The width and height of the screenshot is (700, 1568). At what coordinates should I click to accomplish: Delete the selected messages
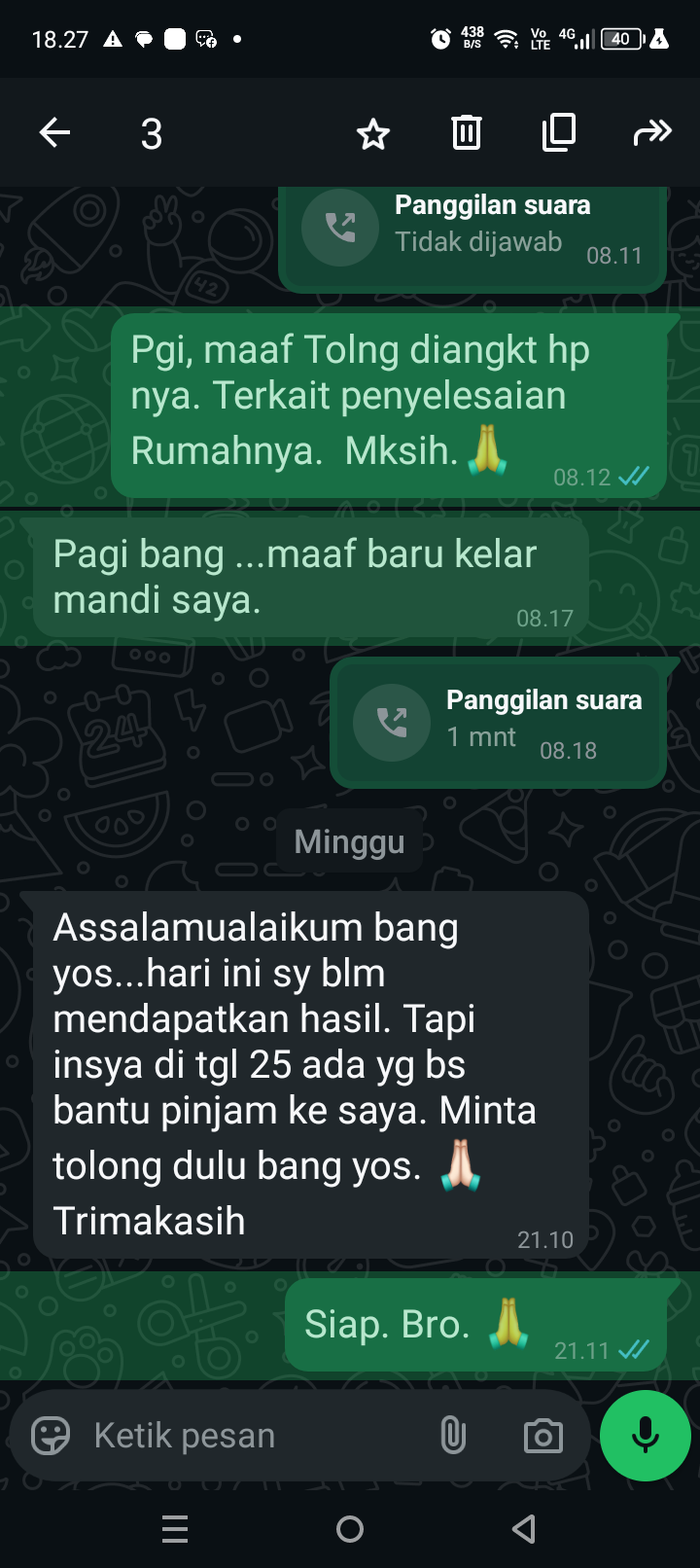pyautogui.click(x=467, y=133)
